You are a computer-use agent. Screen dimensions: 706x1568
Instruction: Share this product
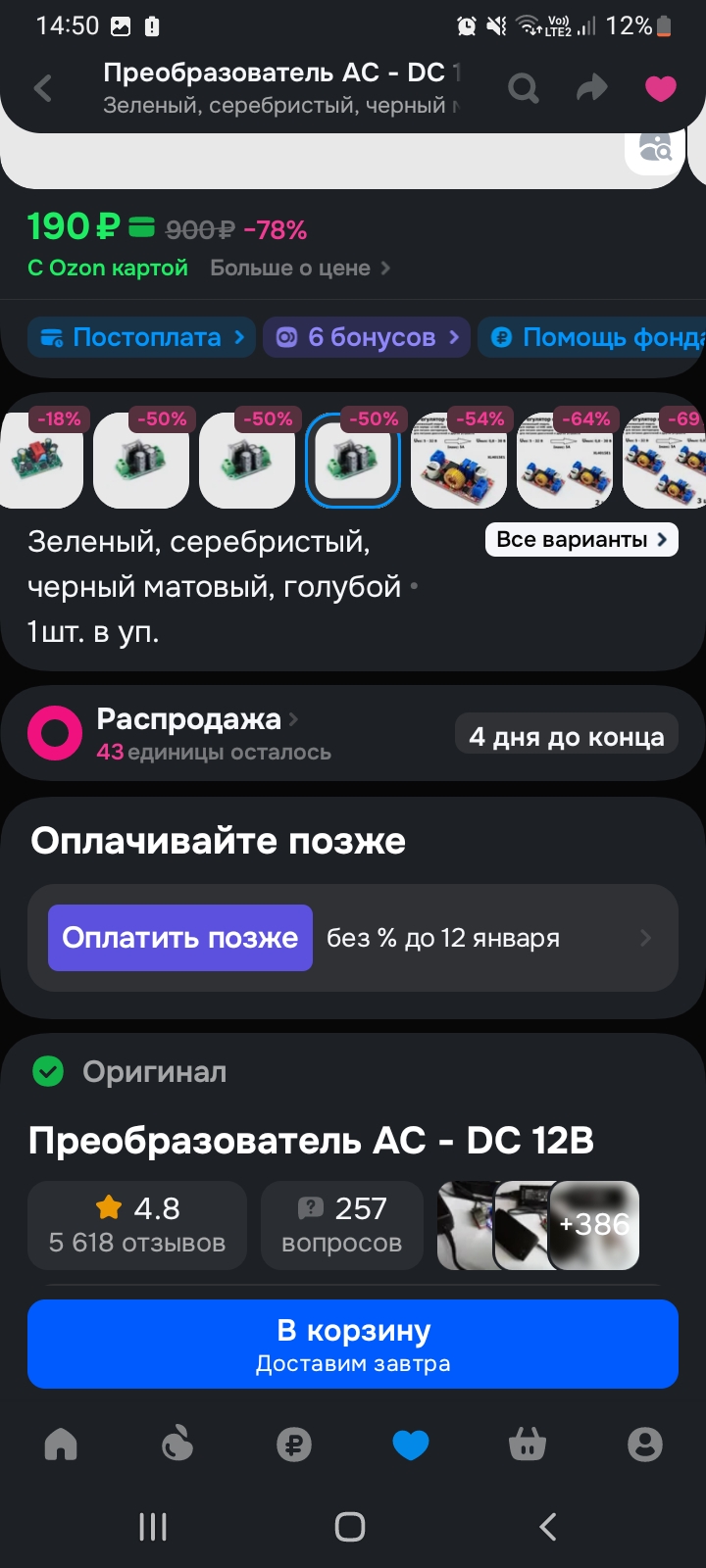click(x=591, y=89)
